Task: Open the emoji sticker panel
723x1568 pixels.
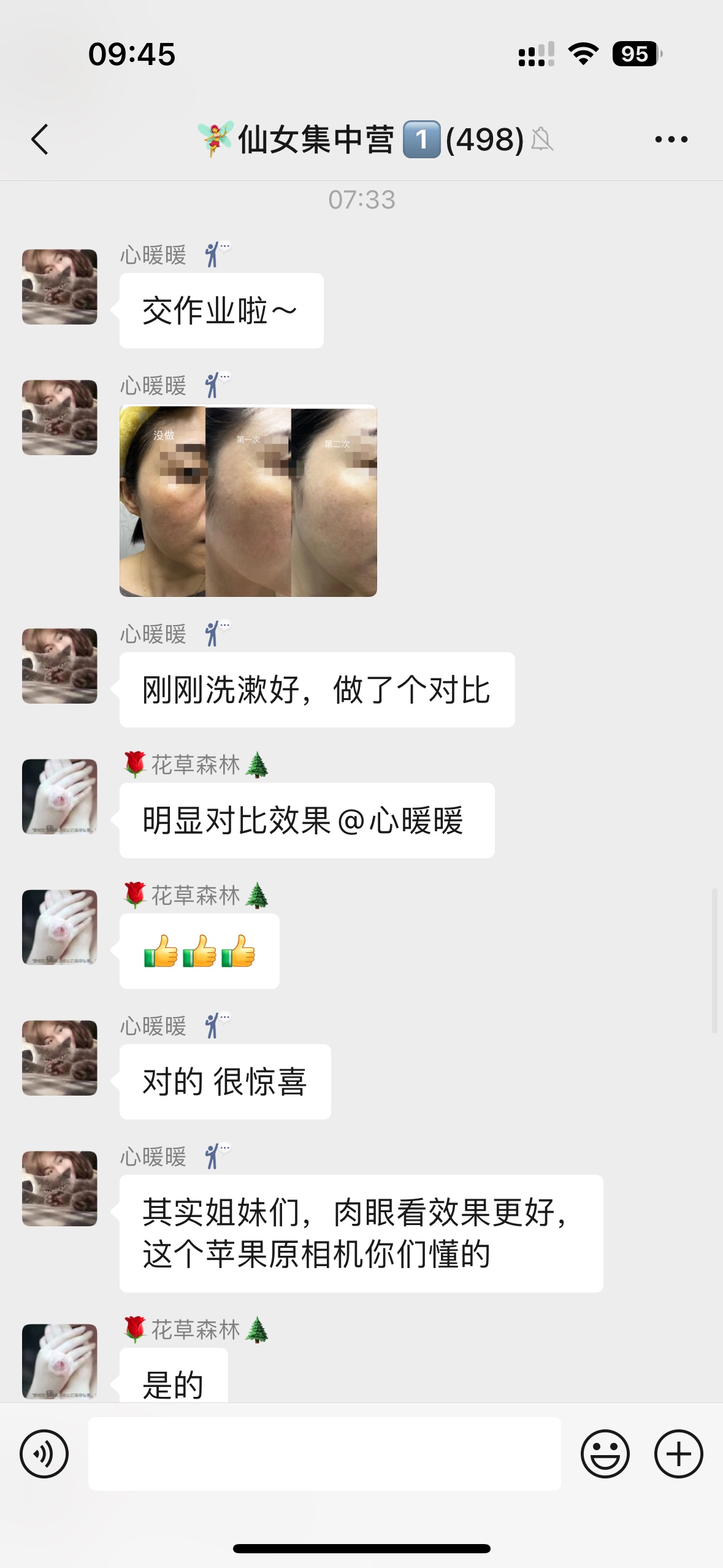Action: pyautogui.click(x=605, y=1454)
